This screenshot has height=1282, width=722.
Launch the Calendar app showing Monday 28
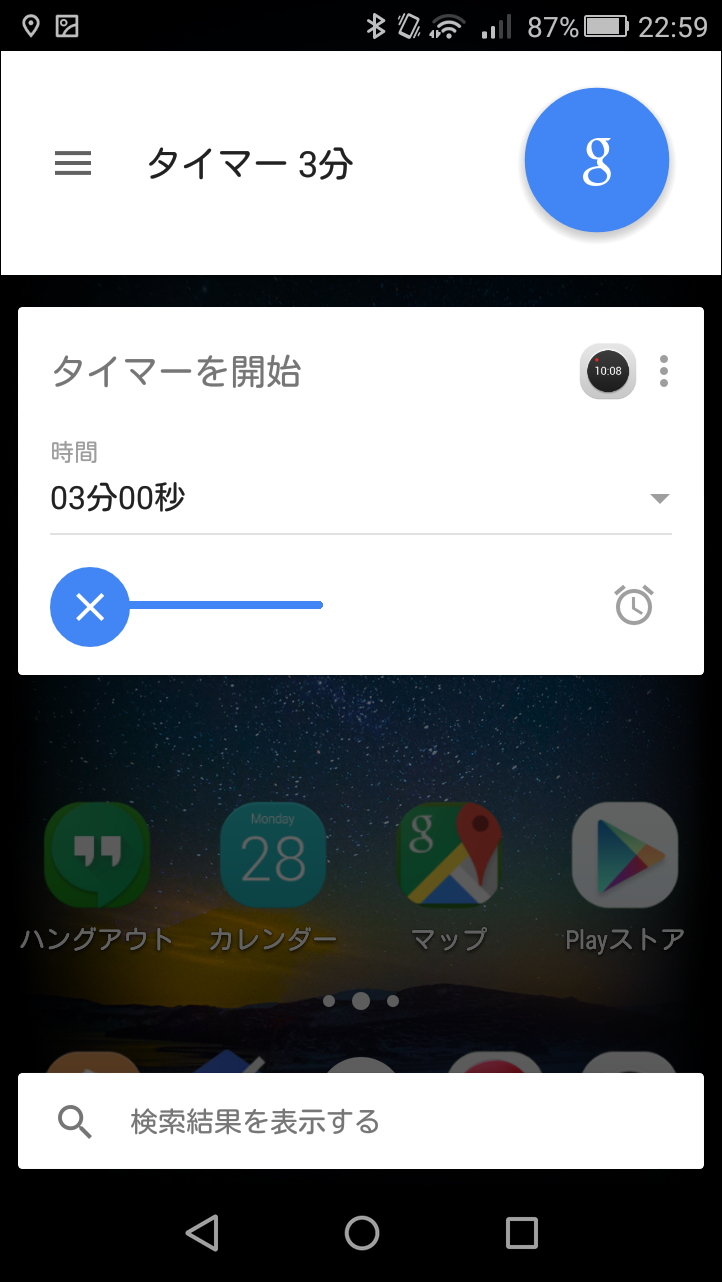(273, 855)
